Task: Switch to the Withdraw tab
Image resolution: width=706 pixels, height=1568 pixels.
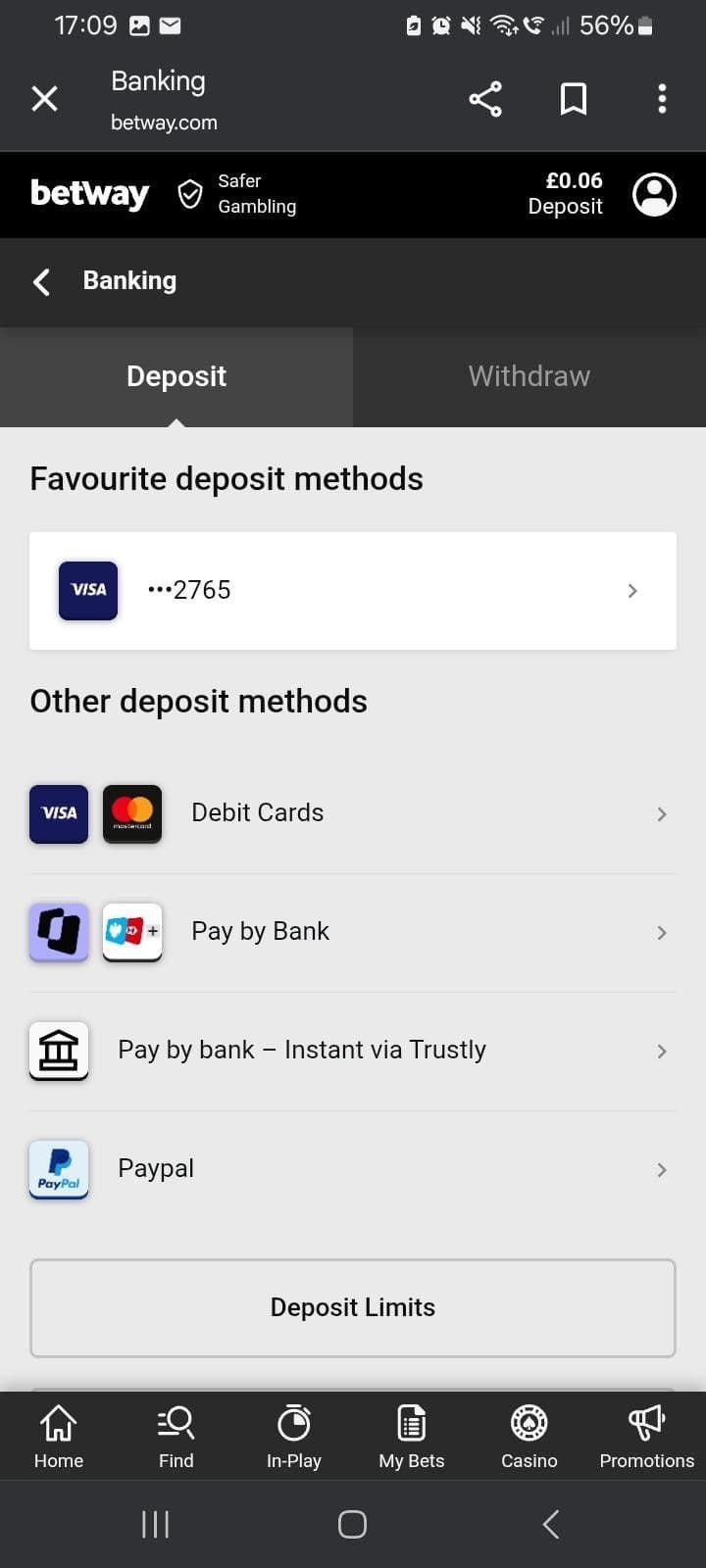Action: pyautogui.click(x=529, y=375)
